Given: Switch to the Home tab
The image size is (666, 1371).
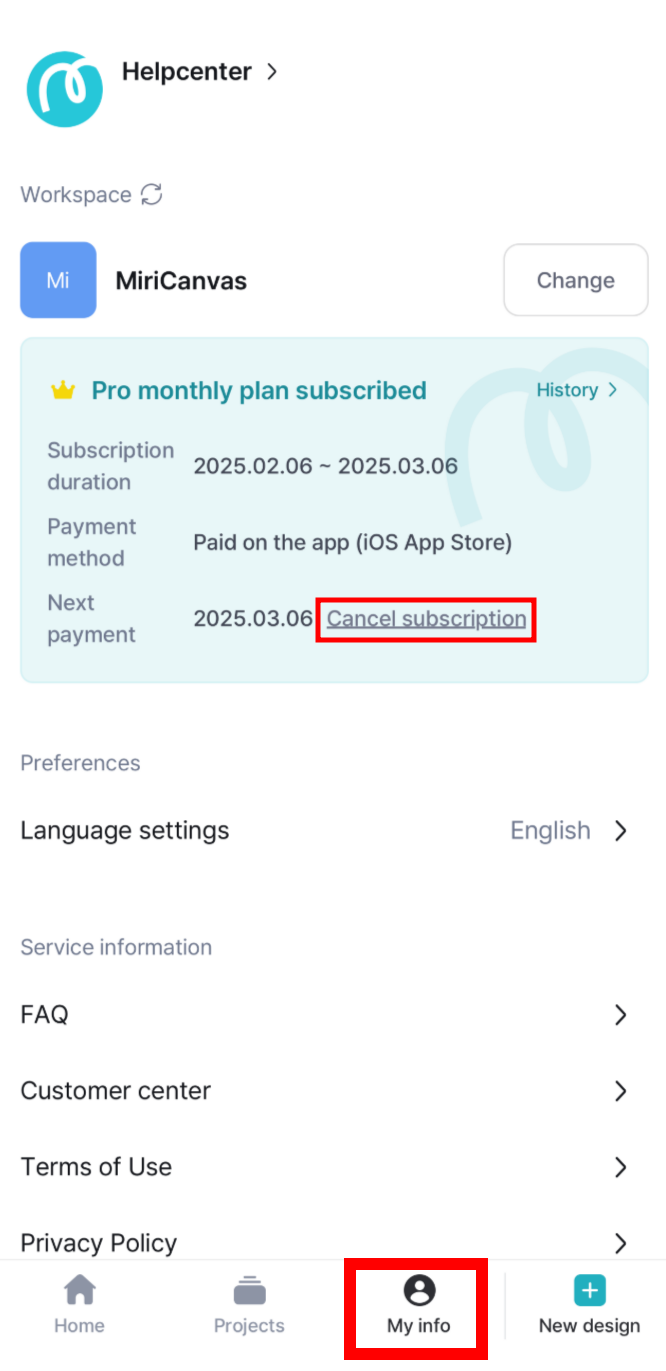Looking at the screenshot, I should pyautogui.click(x=80, y=1306).
